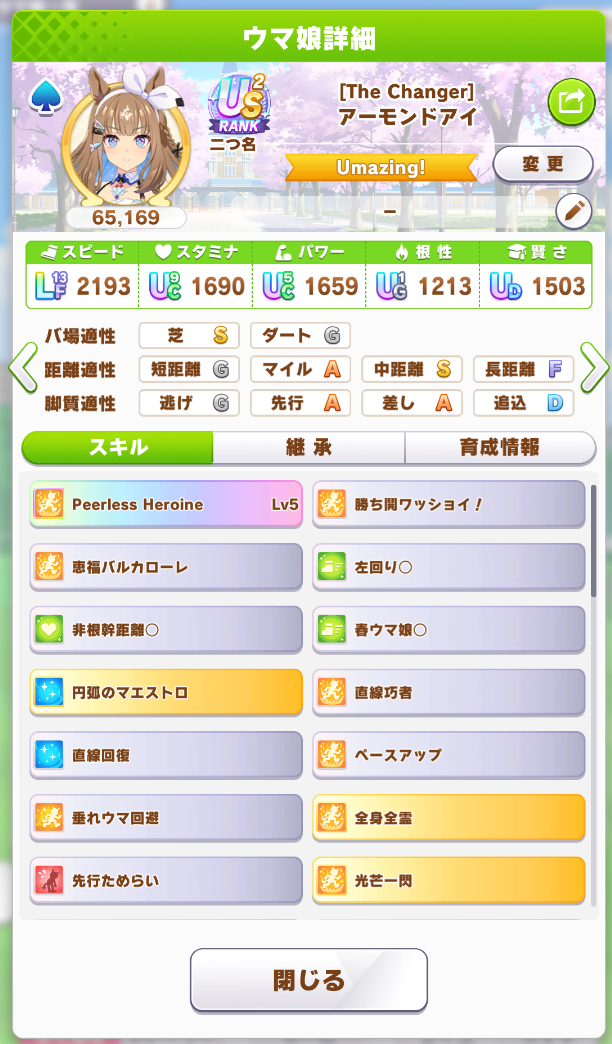612x1044 pixels.
Task: Open the 先行ためらい skill
Action: (x=166, y=880)
